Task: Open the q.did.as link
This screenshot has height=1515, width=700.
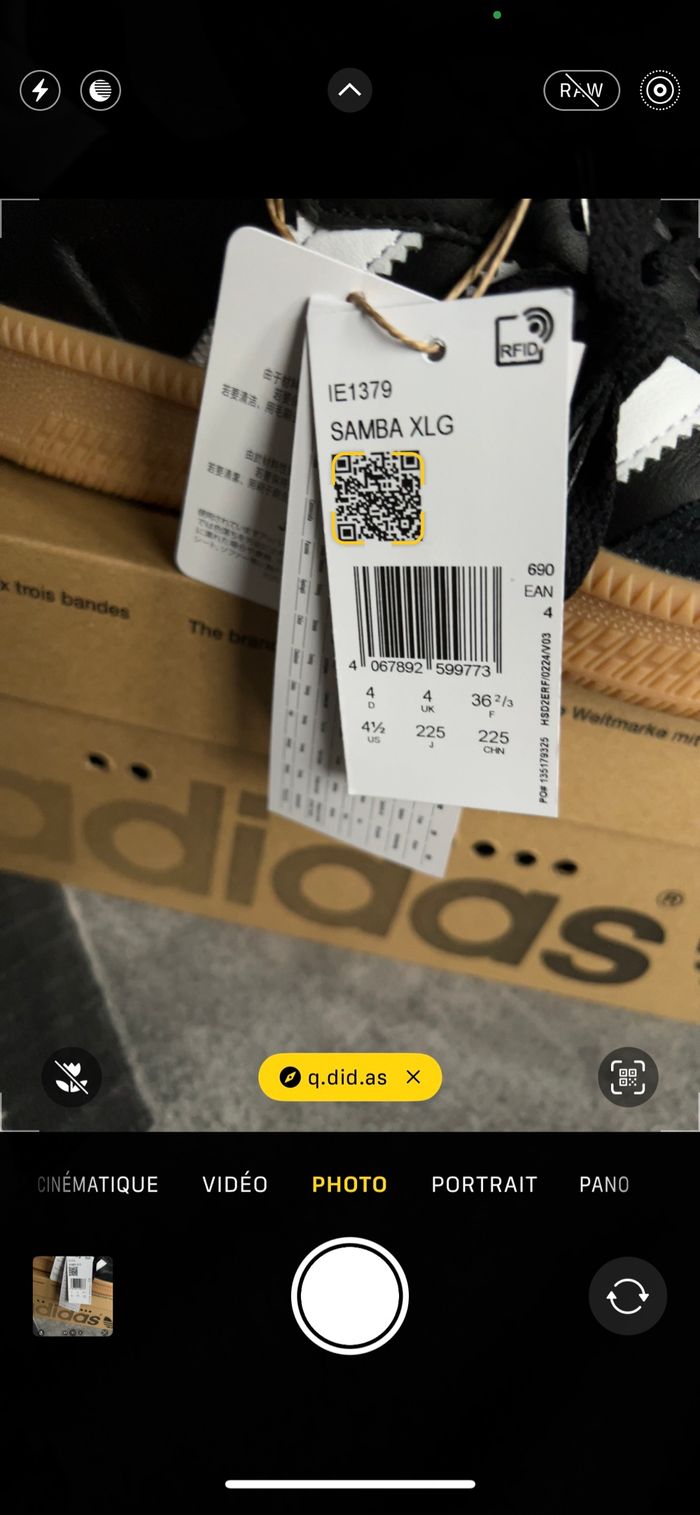Action: tap(335, 1077)
